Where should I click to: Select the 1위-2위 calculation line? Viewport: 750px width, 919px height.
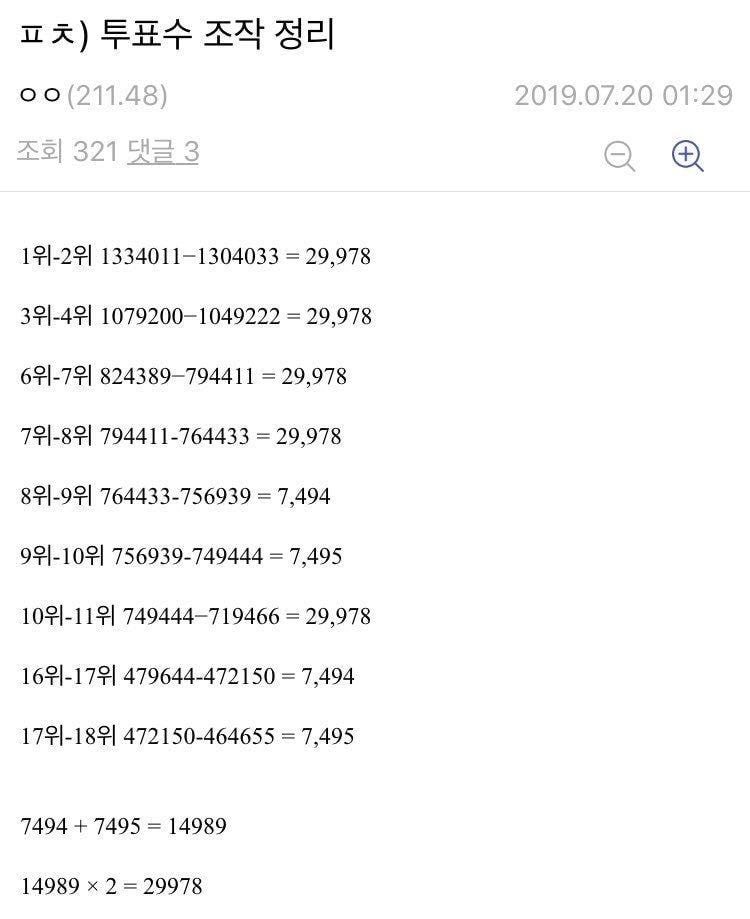[x=195, y=257]
